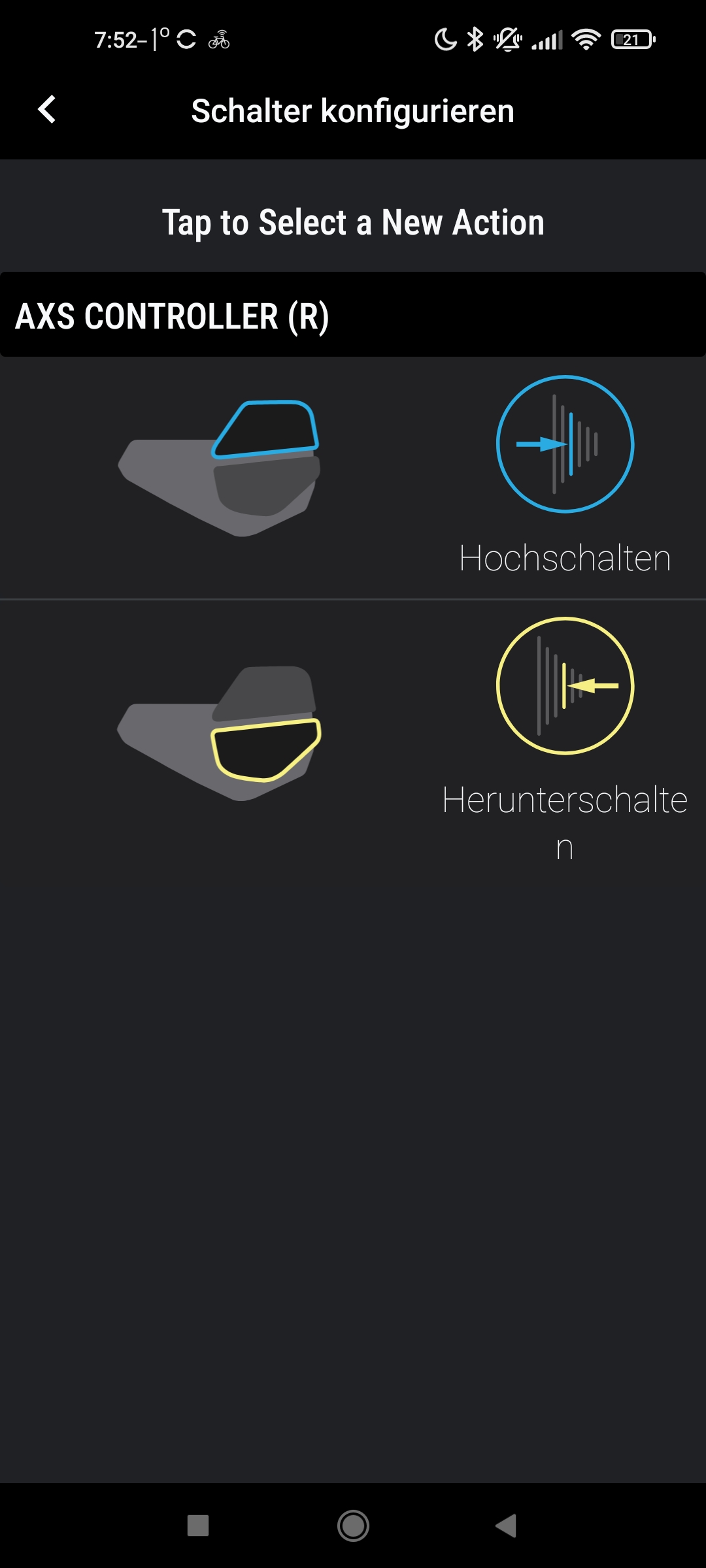Screen dimensions: 706x1568
Task: Select the Herunterschalten action icon
Action: point(565,686)
